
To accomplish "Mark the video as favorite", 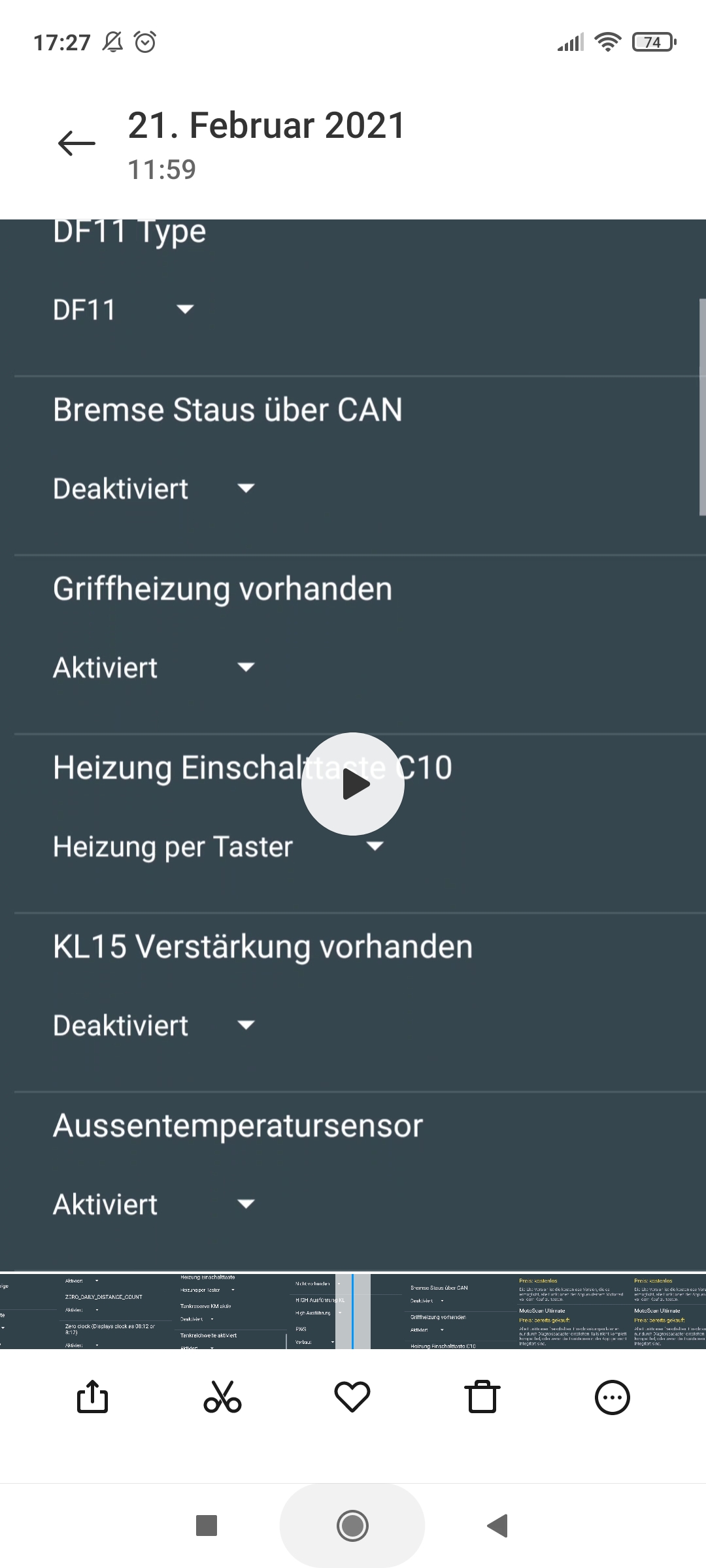I will click(x=352, y=1397).
